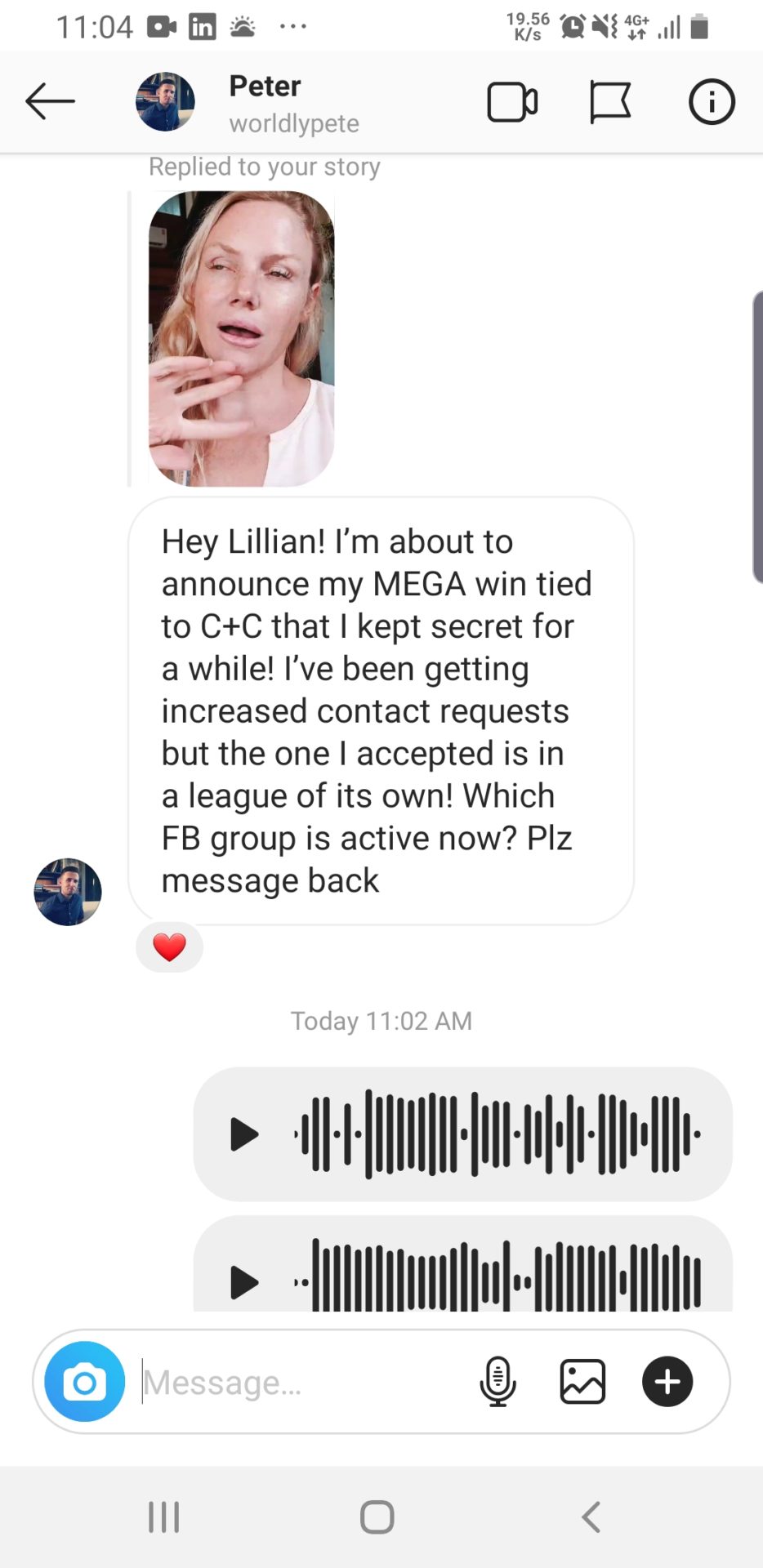Open more options with plus button
The image size is (763, 1568).
(667, 1382)
